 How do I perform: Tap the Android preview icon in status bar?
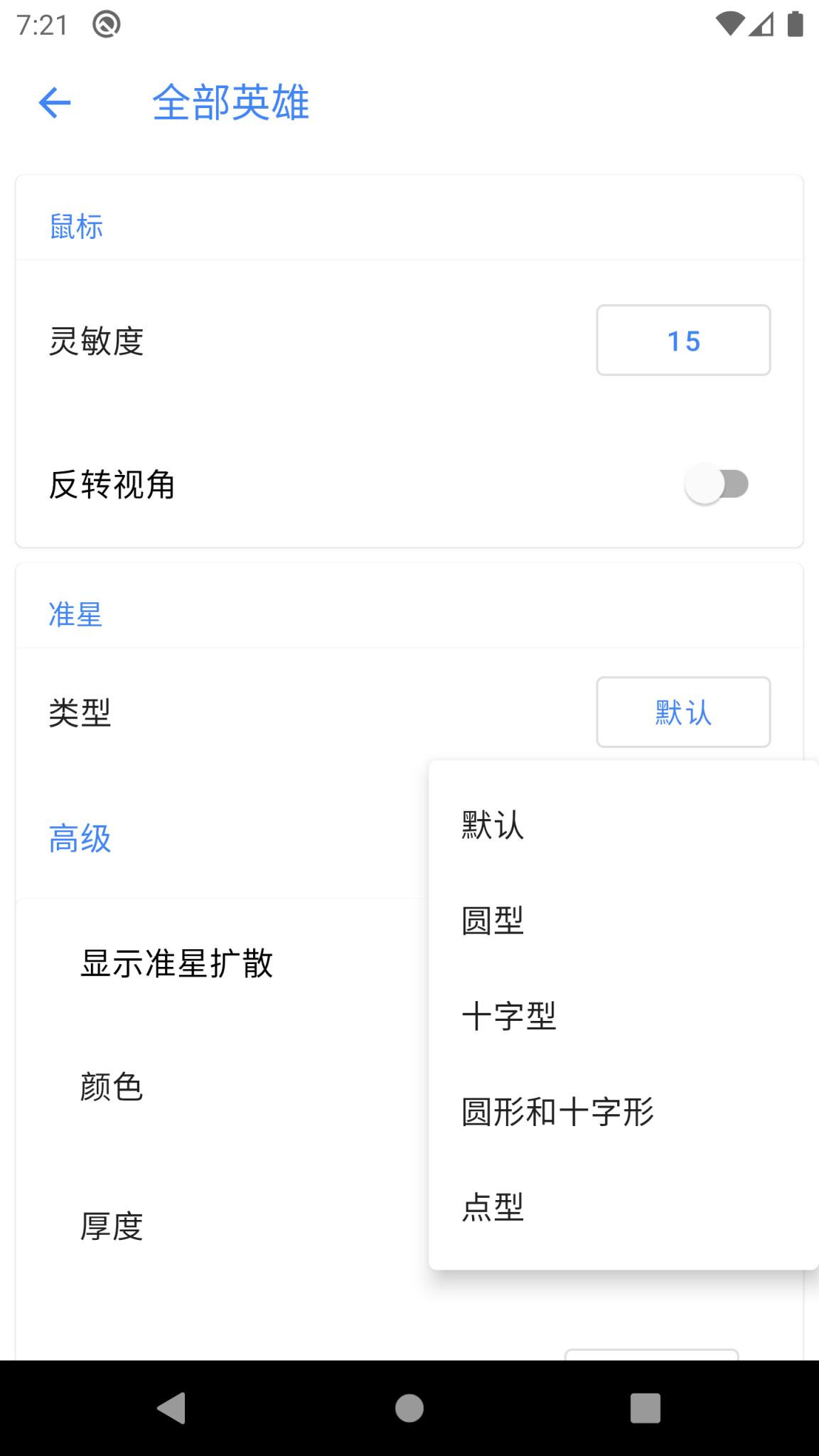point(105,22)
